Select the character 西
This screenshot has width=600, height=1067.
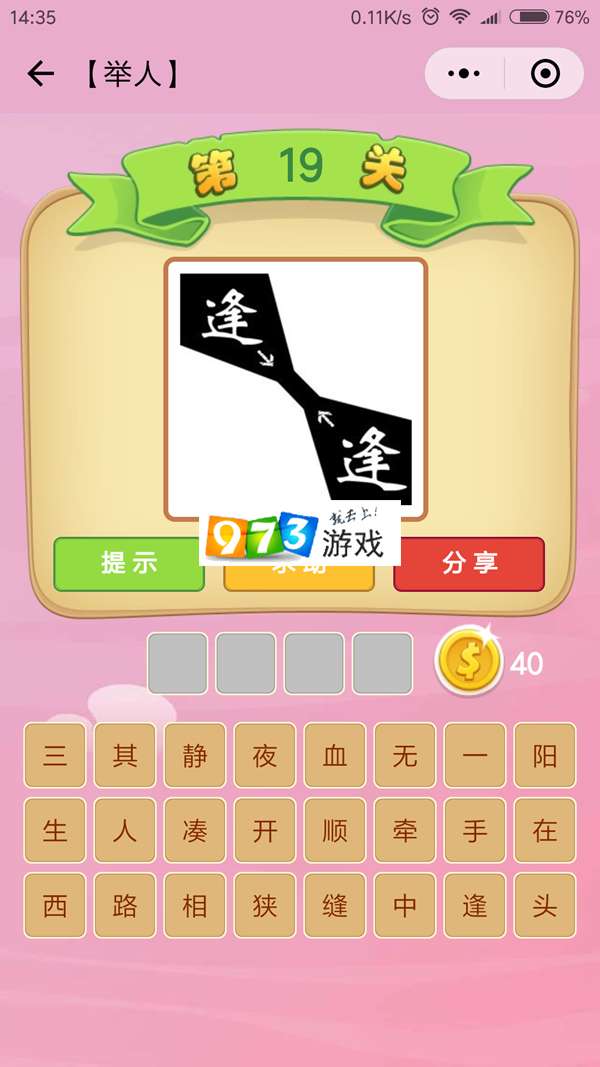coord(55,906)
